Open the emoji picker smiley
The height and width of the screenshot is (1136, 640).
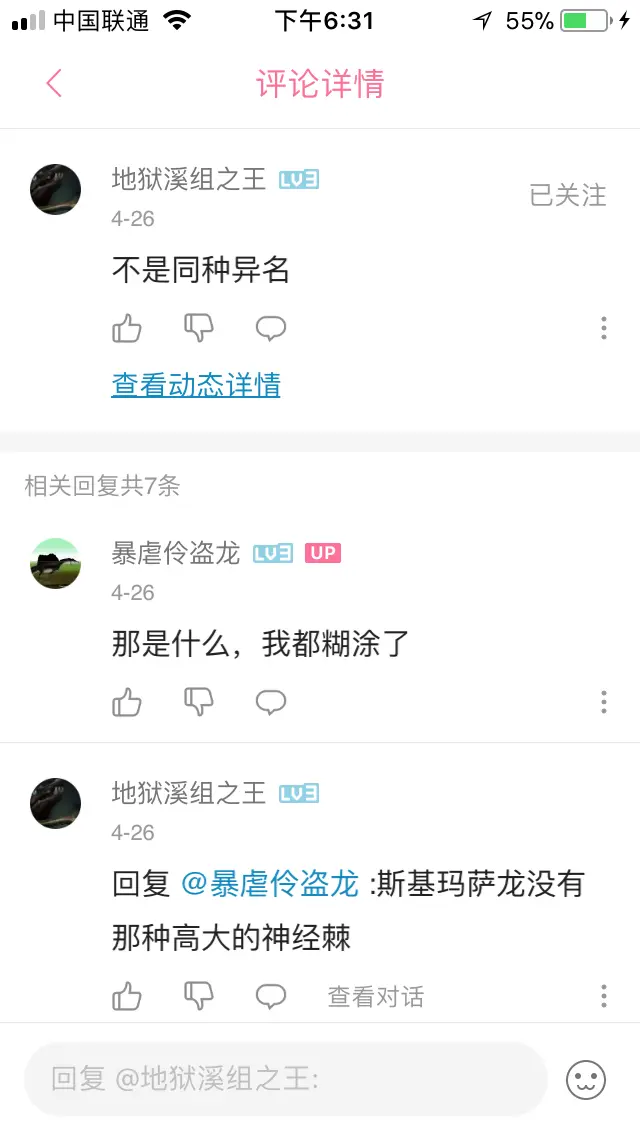587,1079
